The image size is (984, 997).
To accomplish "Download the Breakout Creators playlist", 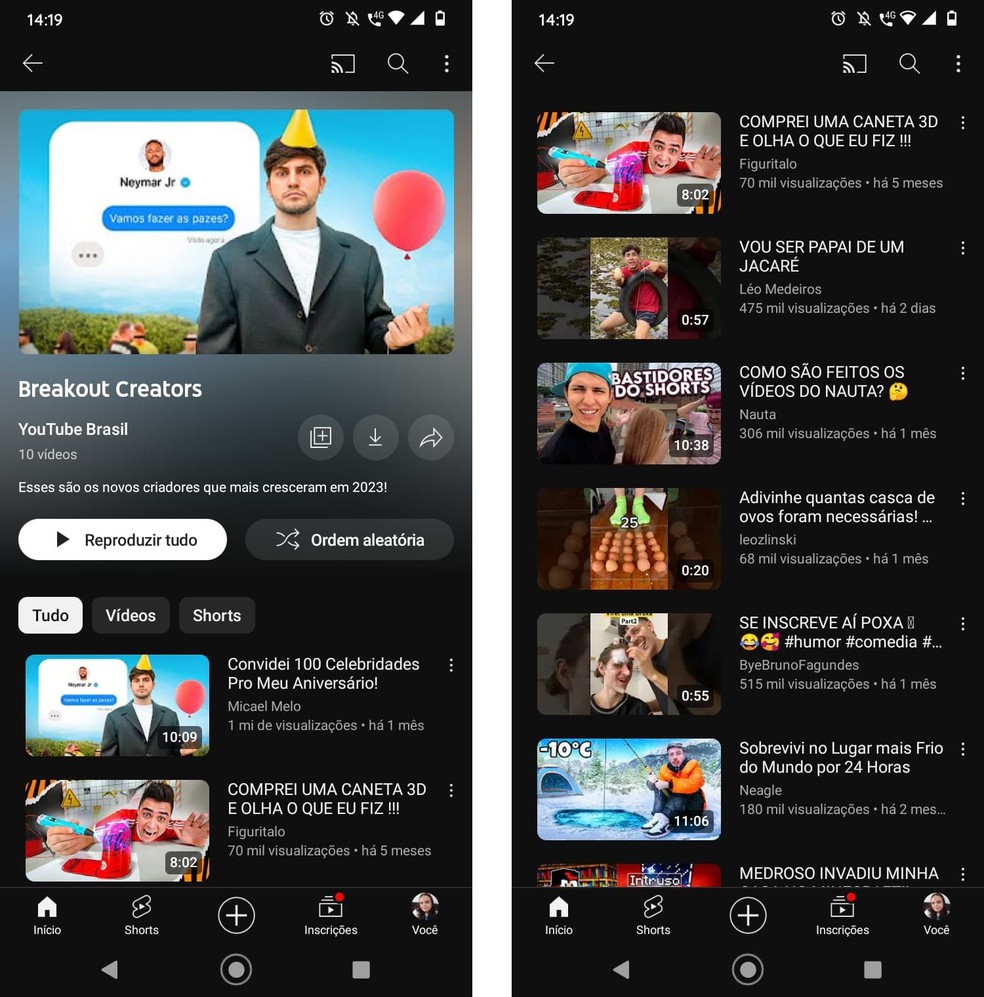I will 375,438.
